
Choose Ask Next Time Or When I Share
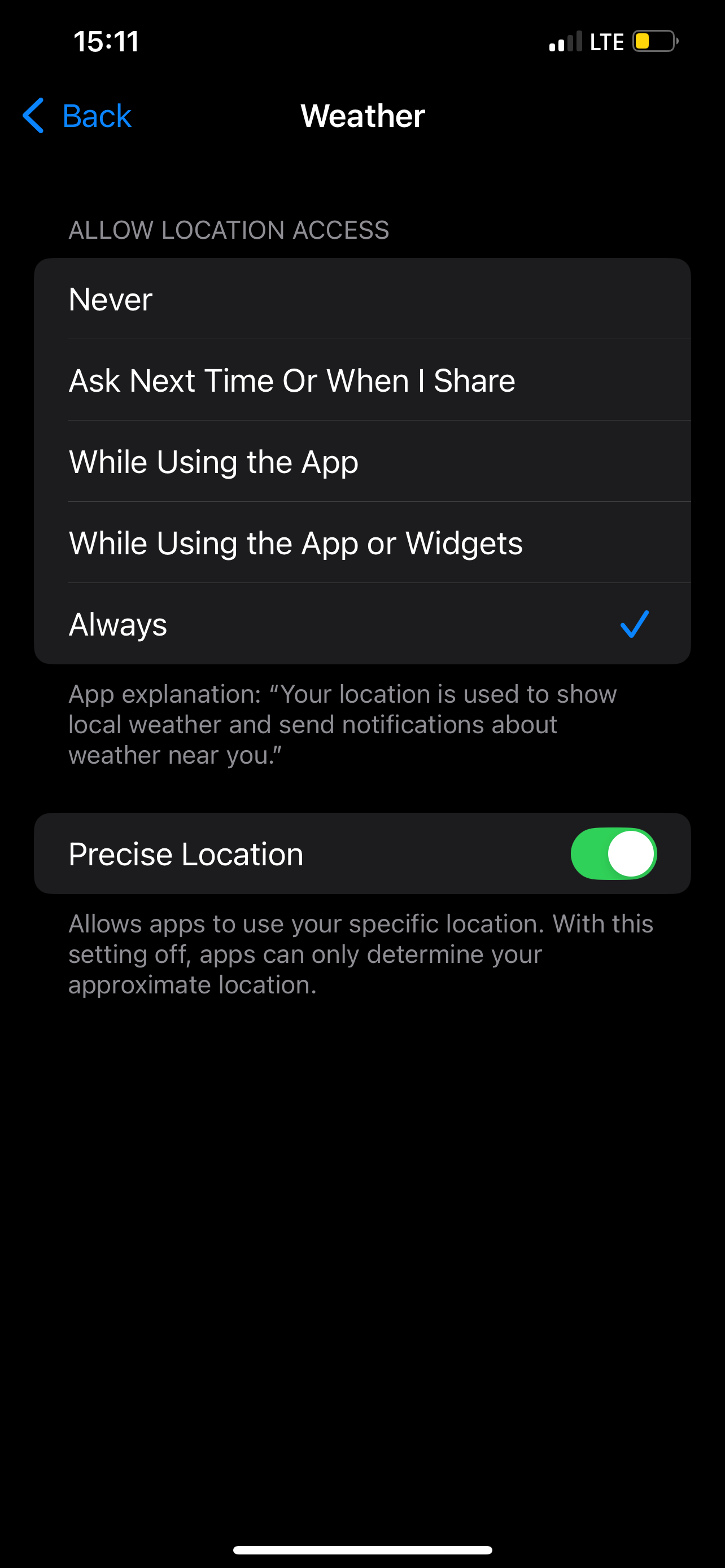pos(361,380)
